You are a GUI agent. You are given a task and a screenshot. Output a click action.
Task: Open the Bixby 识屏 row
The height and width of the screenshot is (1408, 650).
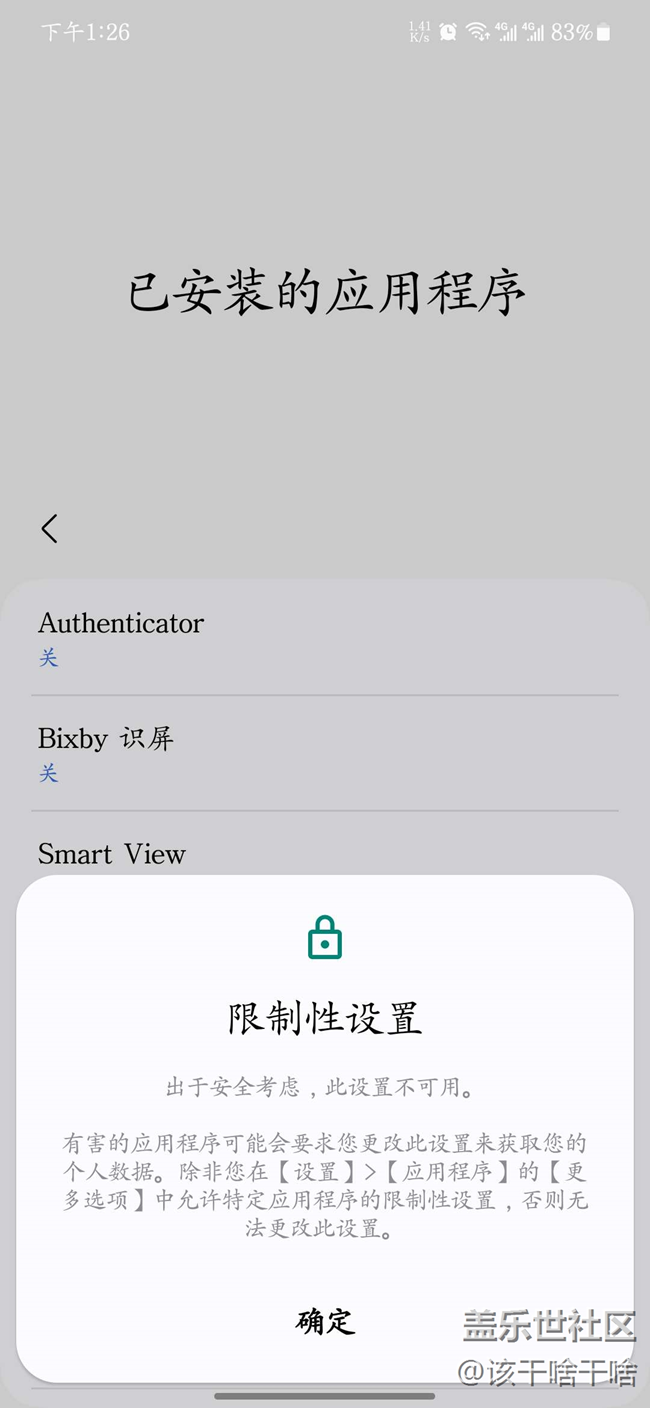(324, 753)
